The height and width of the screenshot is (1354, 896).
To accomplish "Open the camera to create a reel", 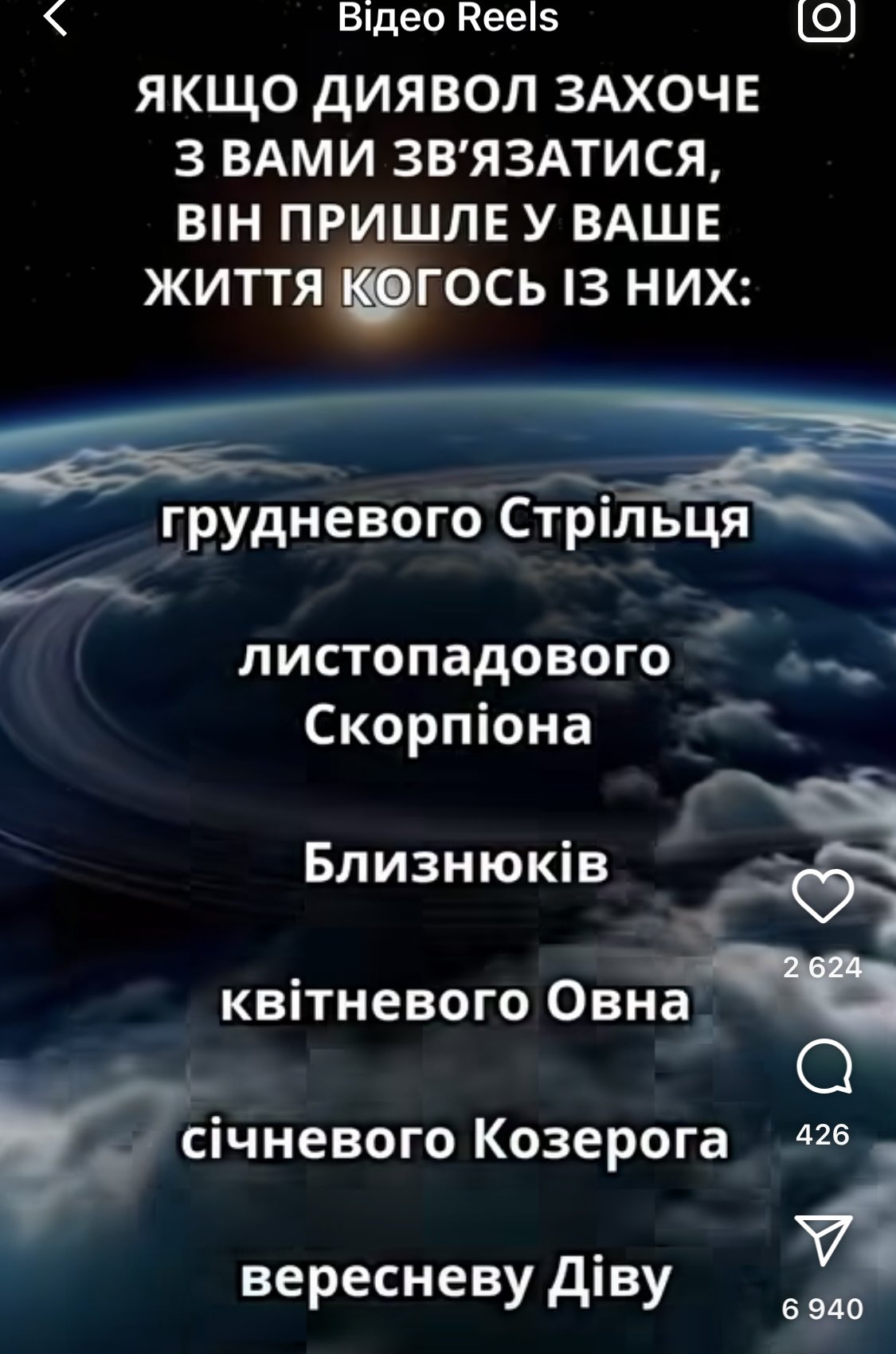I will click(x=826, y=18).
